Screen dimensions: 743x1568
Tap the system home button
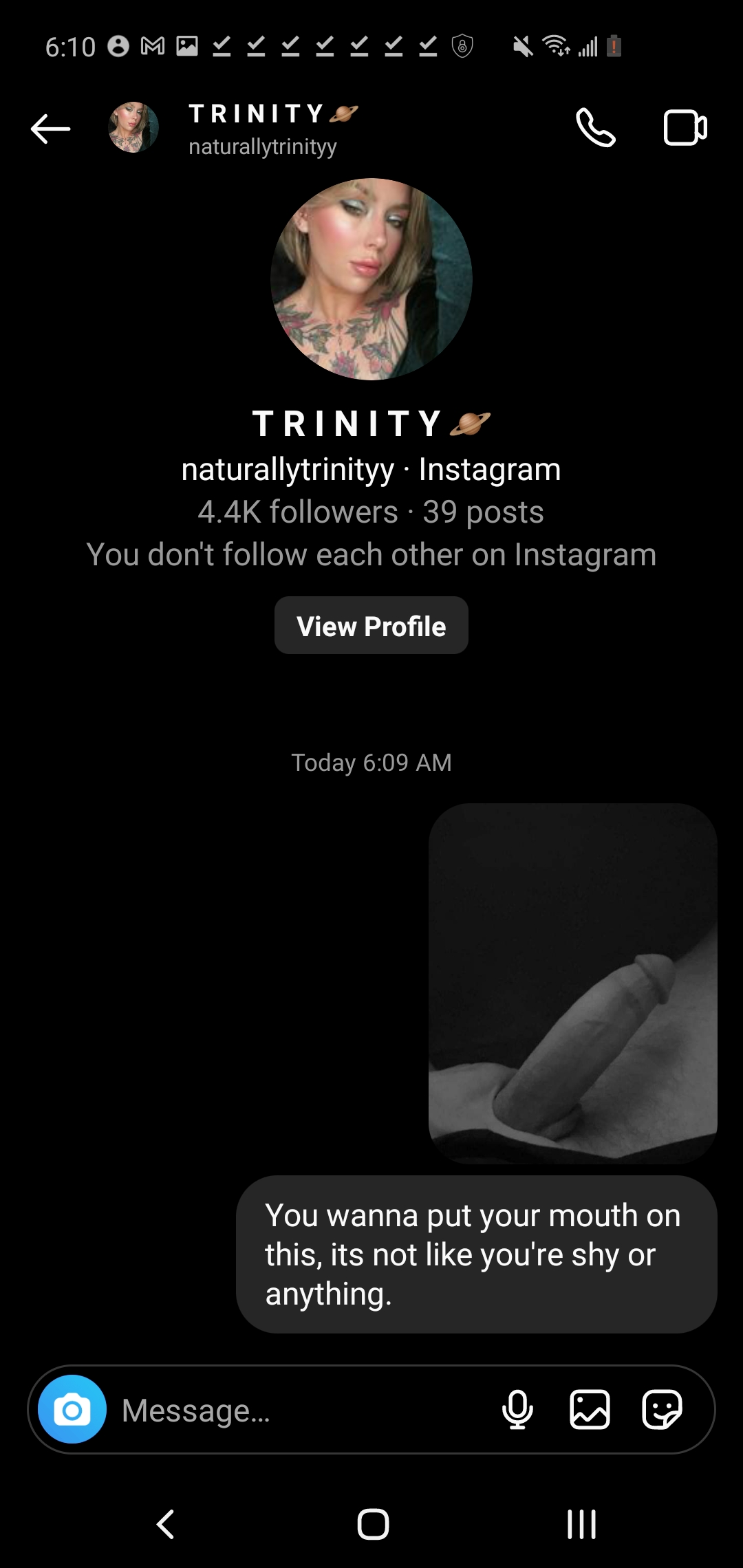pyautogui.click(x=373, y=1524)
